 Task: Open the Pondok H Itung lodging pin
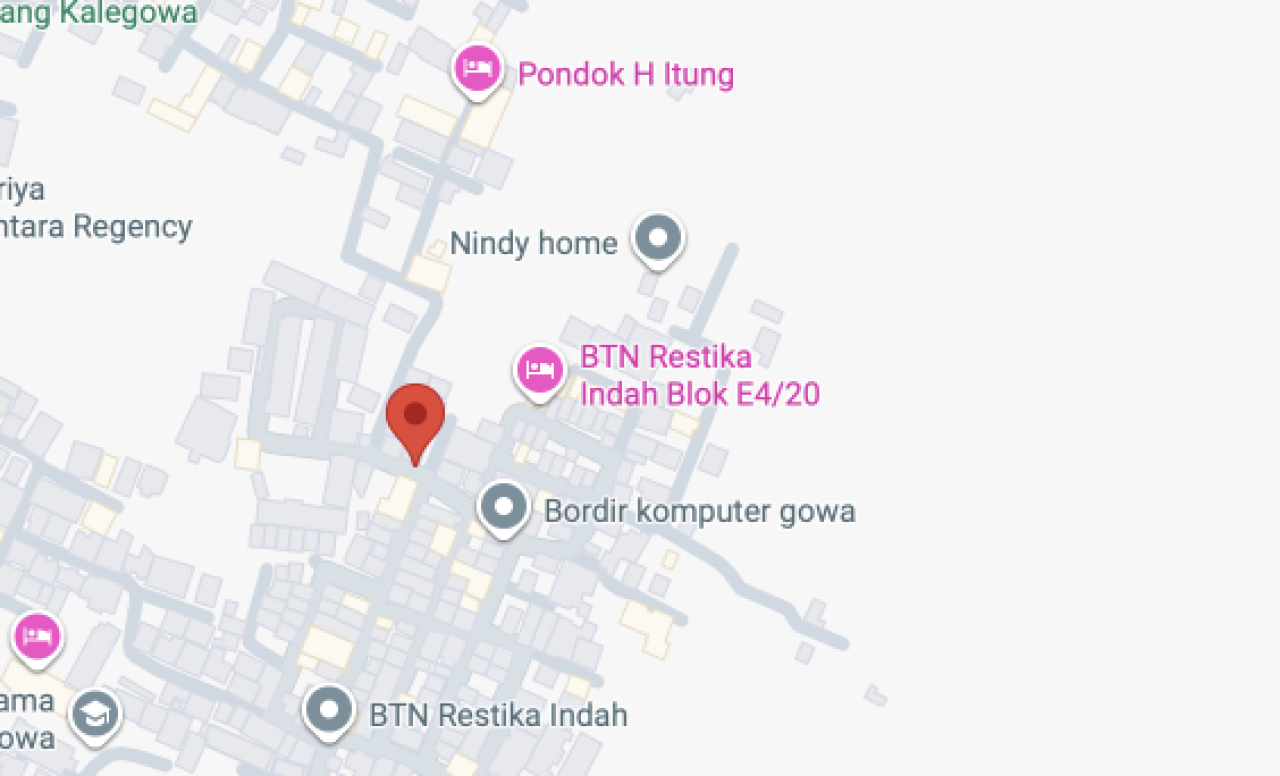coord(477,70)
